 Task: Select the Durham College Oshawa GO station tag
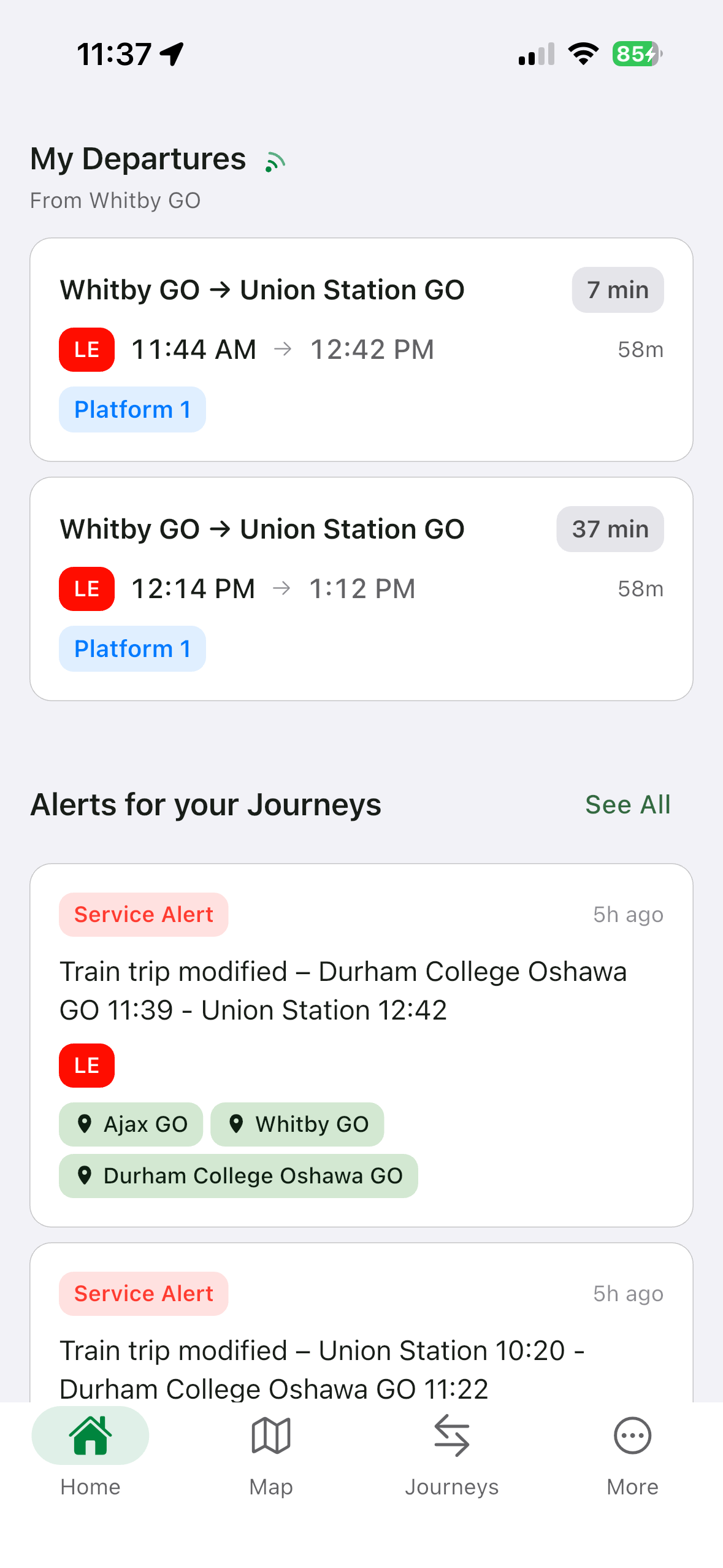coord(238,1175)
